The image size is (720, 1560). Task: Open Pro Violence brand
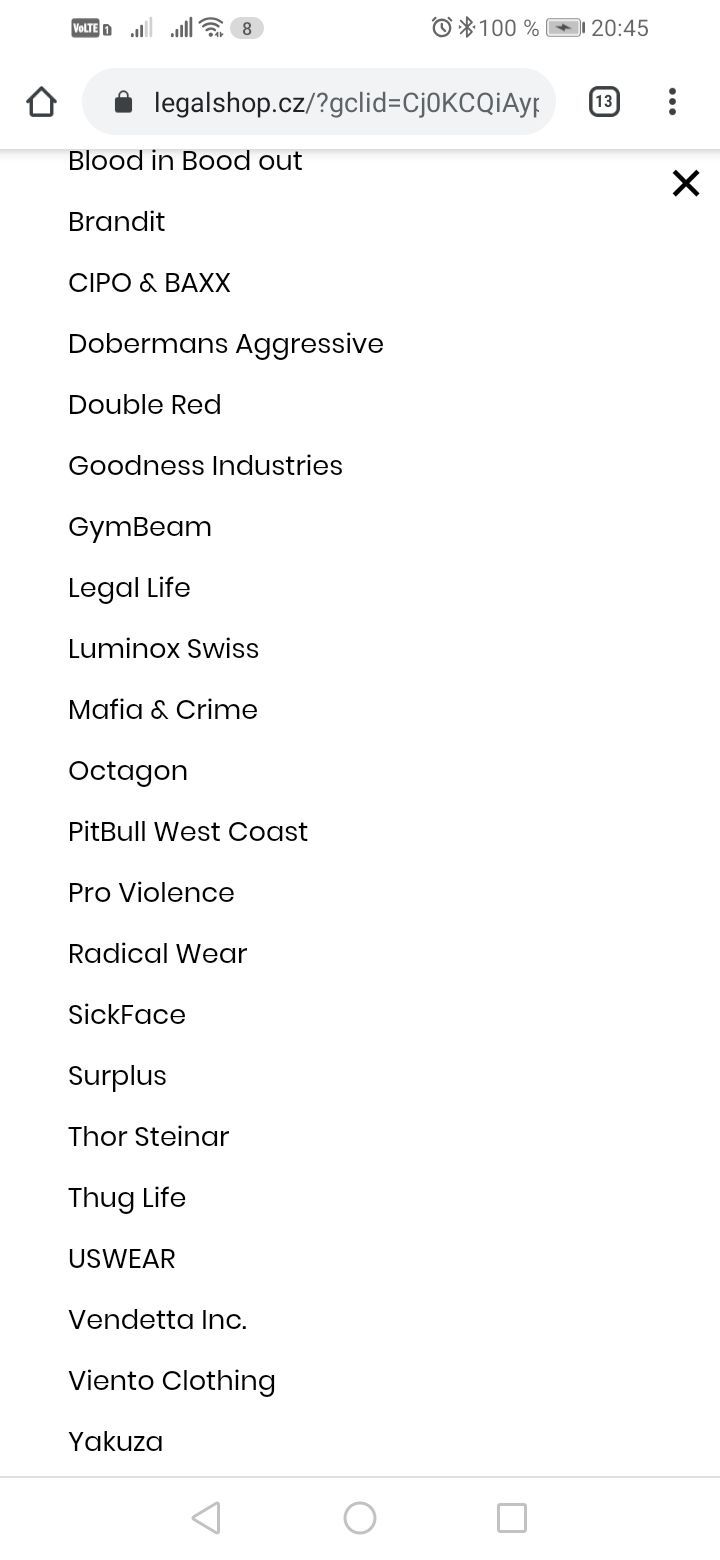pyautogui.click(x=151, y=892)
